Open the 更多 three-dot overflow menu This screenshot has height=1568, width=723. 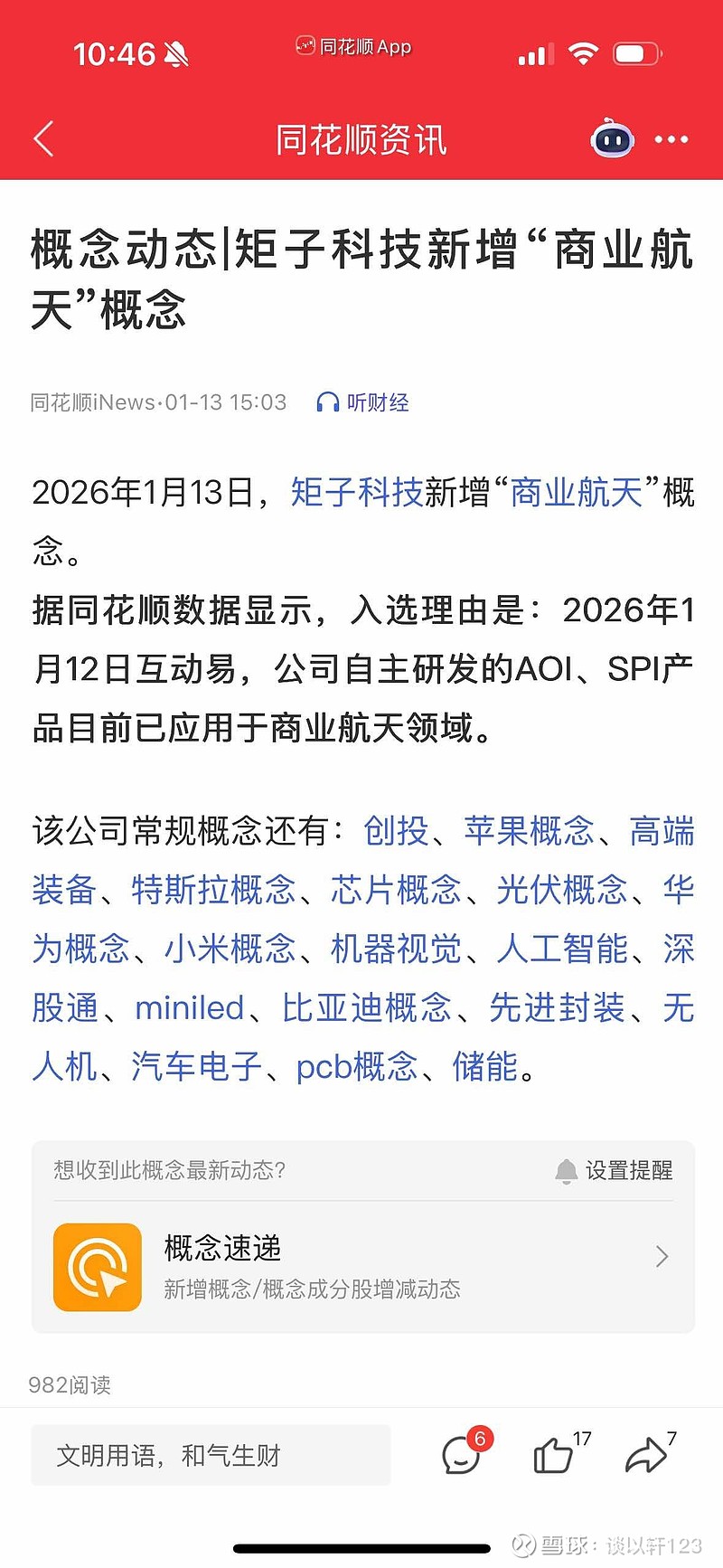(671, 139)
